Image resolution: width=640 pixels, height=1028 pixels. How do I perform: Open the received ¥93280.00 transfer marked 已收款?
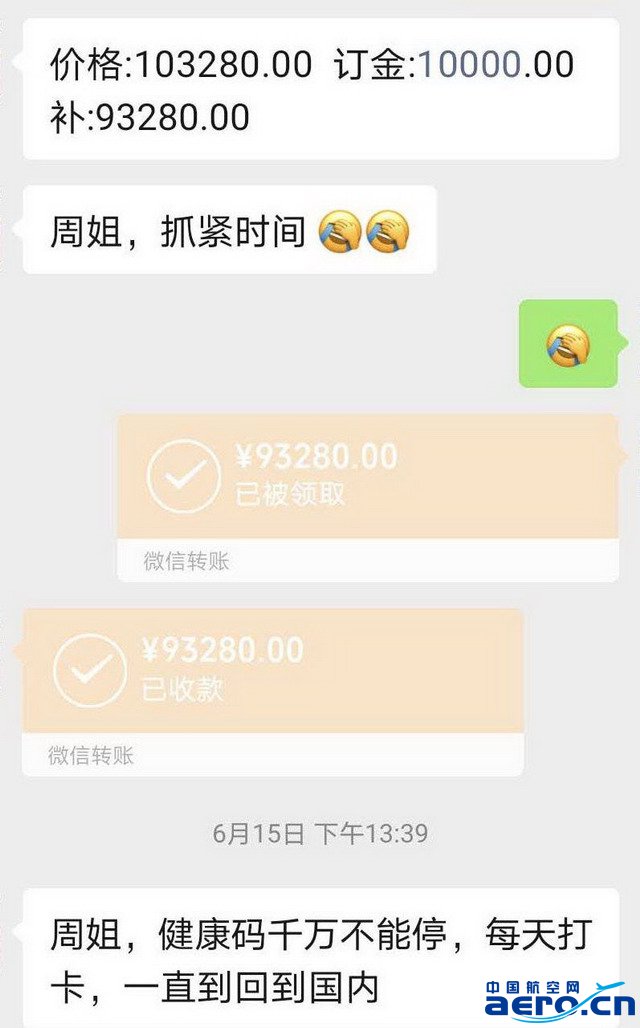[273, 692]
